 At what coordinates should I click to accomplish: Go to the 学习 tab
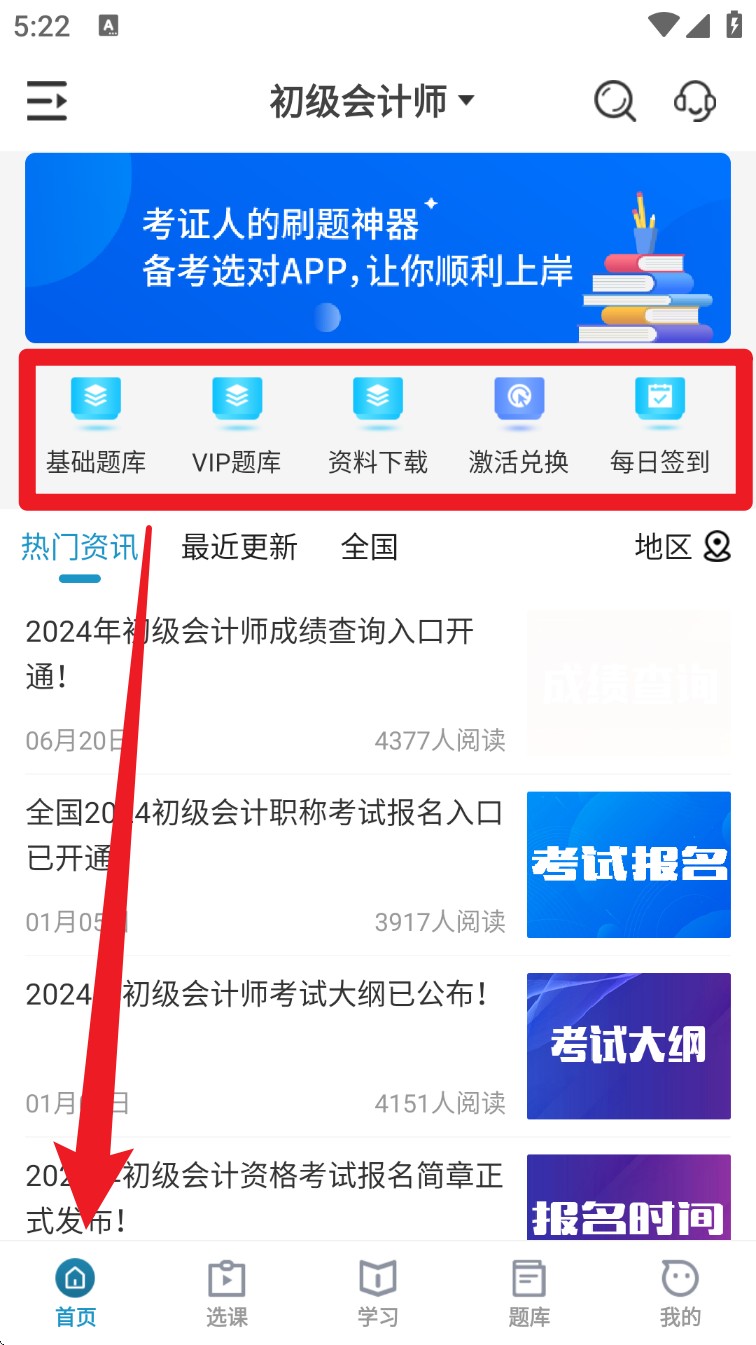click(378, 1293)
